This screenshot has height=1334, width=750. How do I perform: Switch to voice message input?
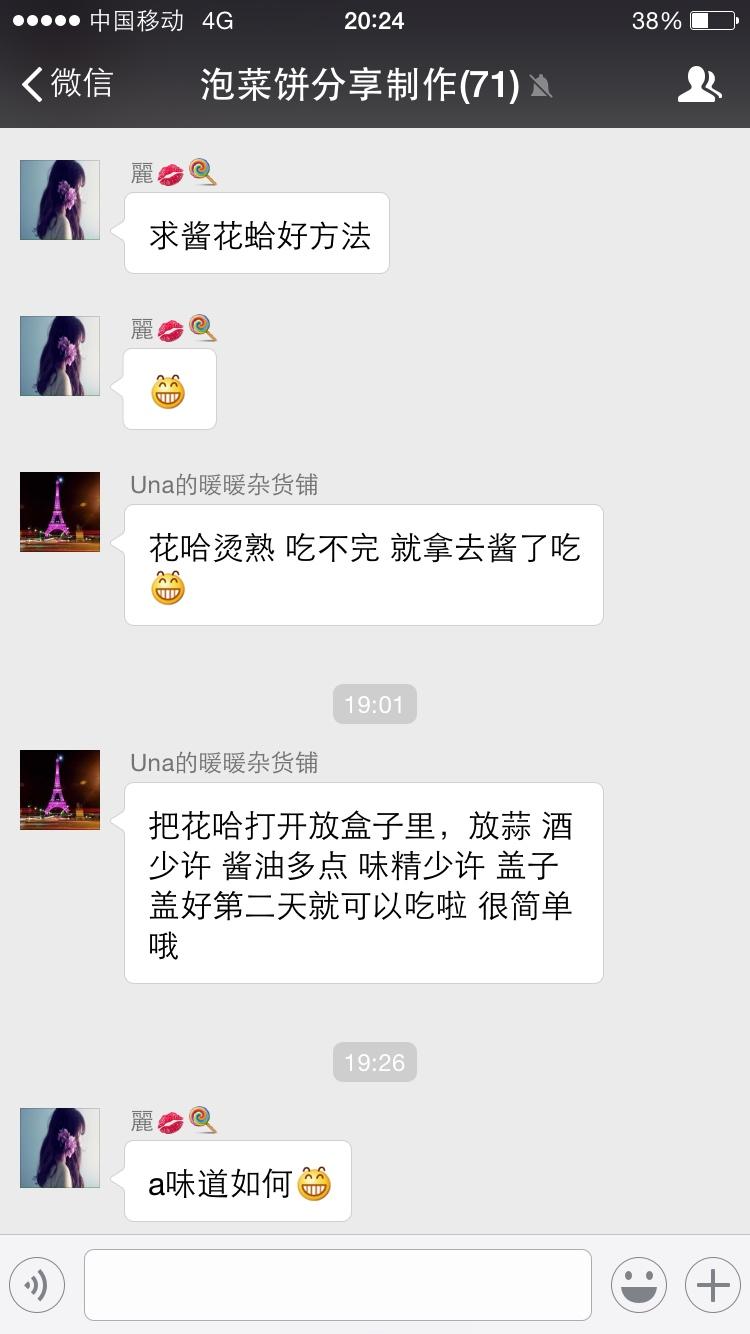coord(37,1284)
